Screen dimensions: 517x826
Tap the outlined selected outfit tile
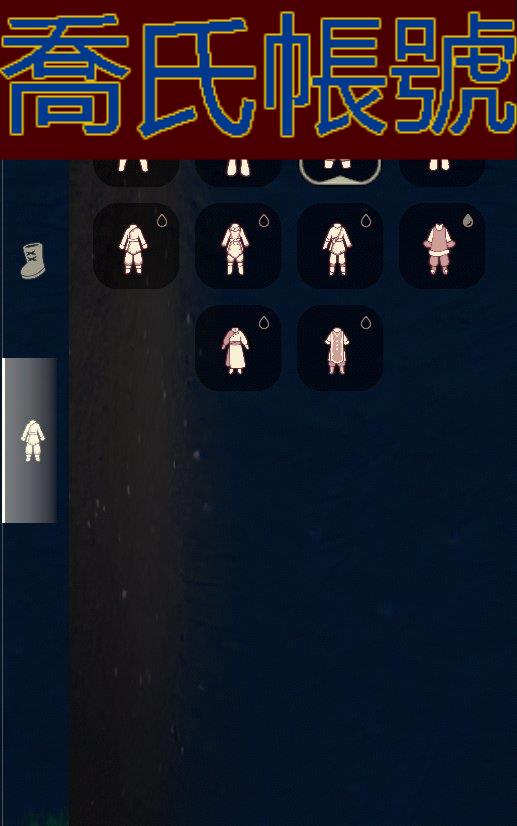click(340, 172)
